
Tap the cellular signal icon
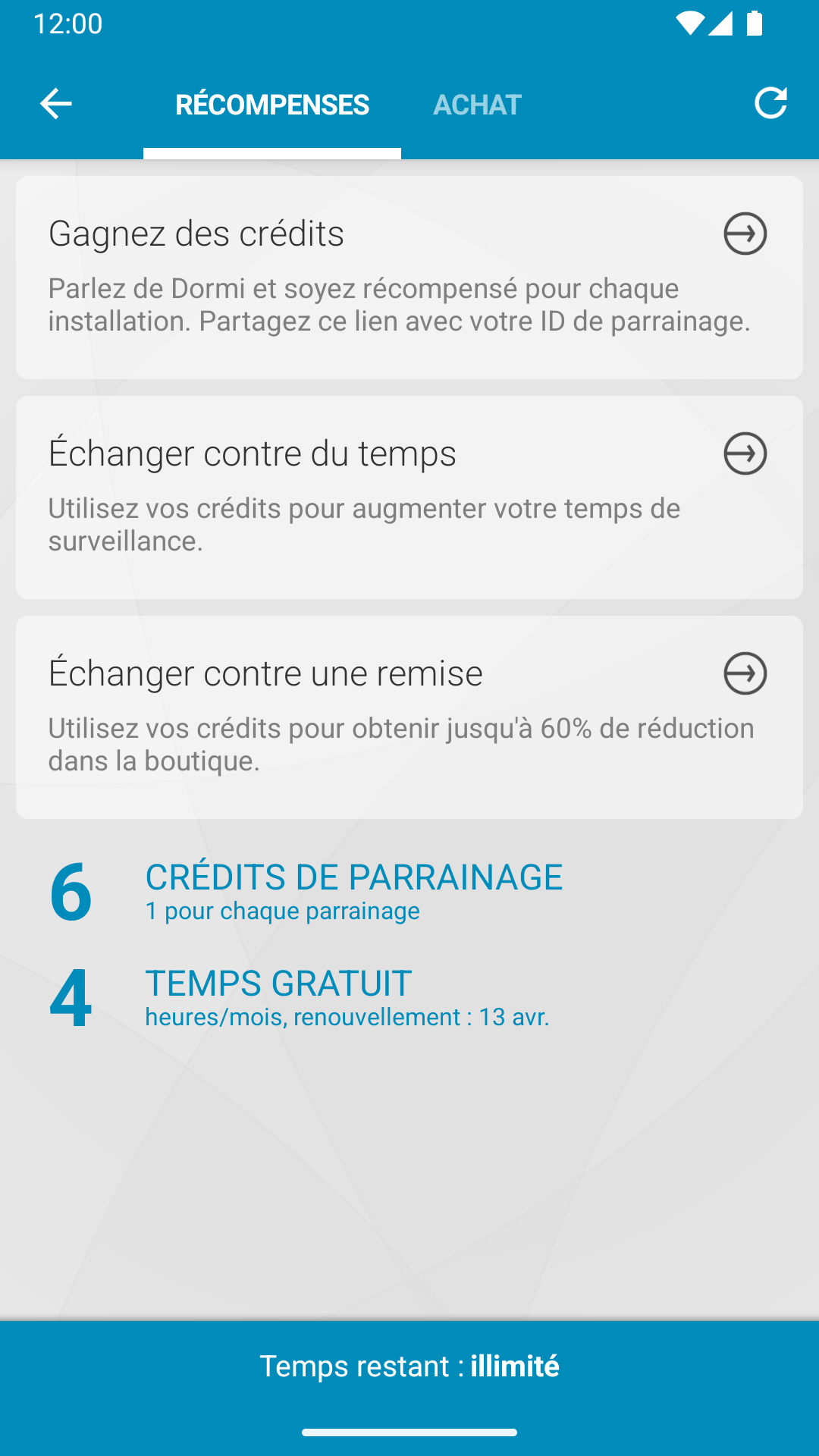tap(721, 23)
